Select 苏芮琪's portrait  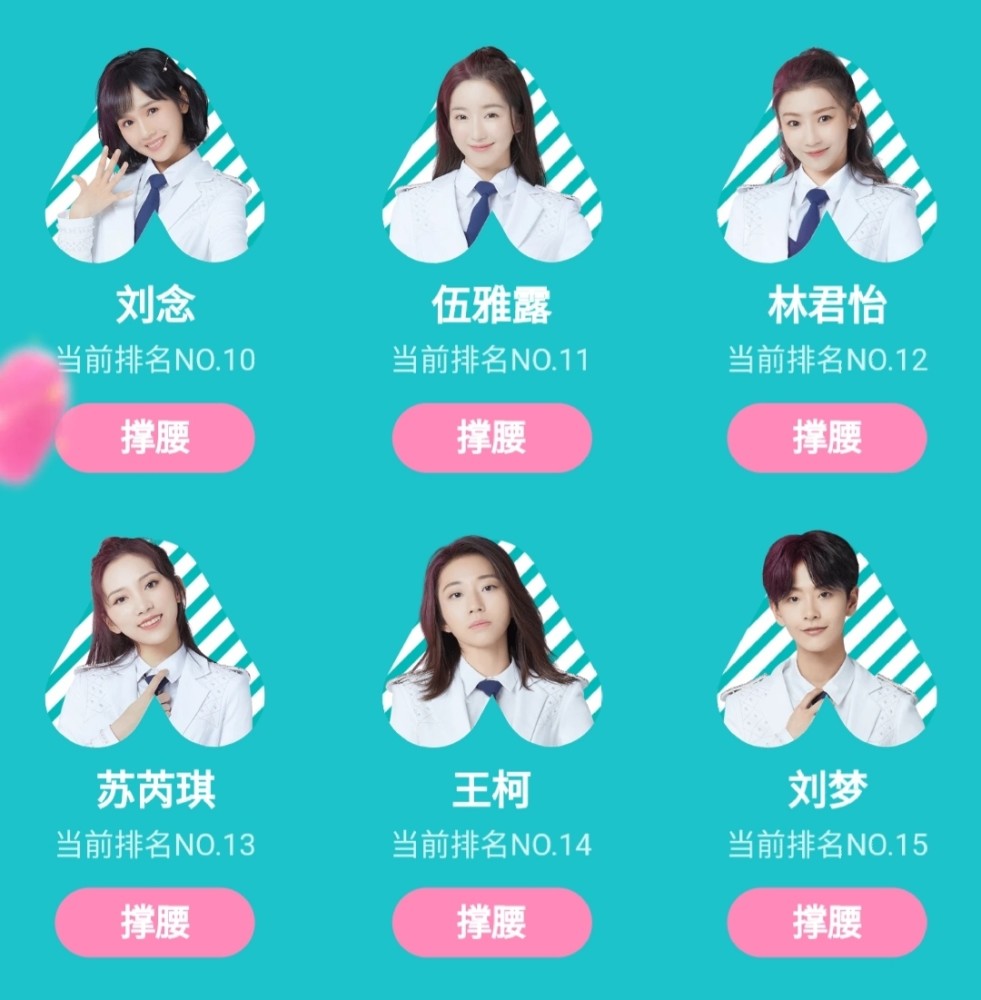point(155,645)
